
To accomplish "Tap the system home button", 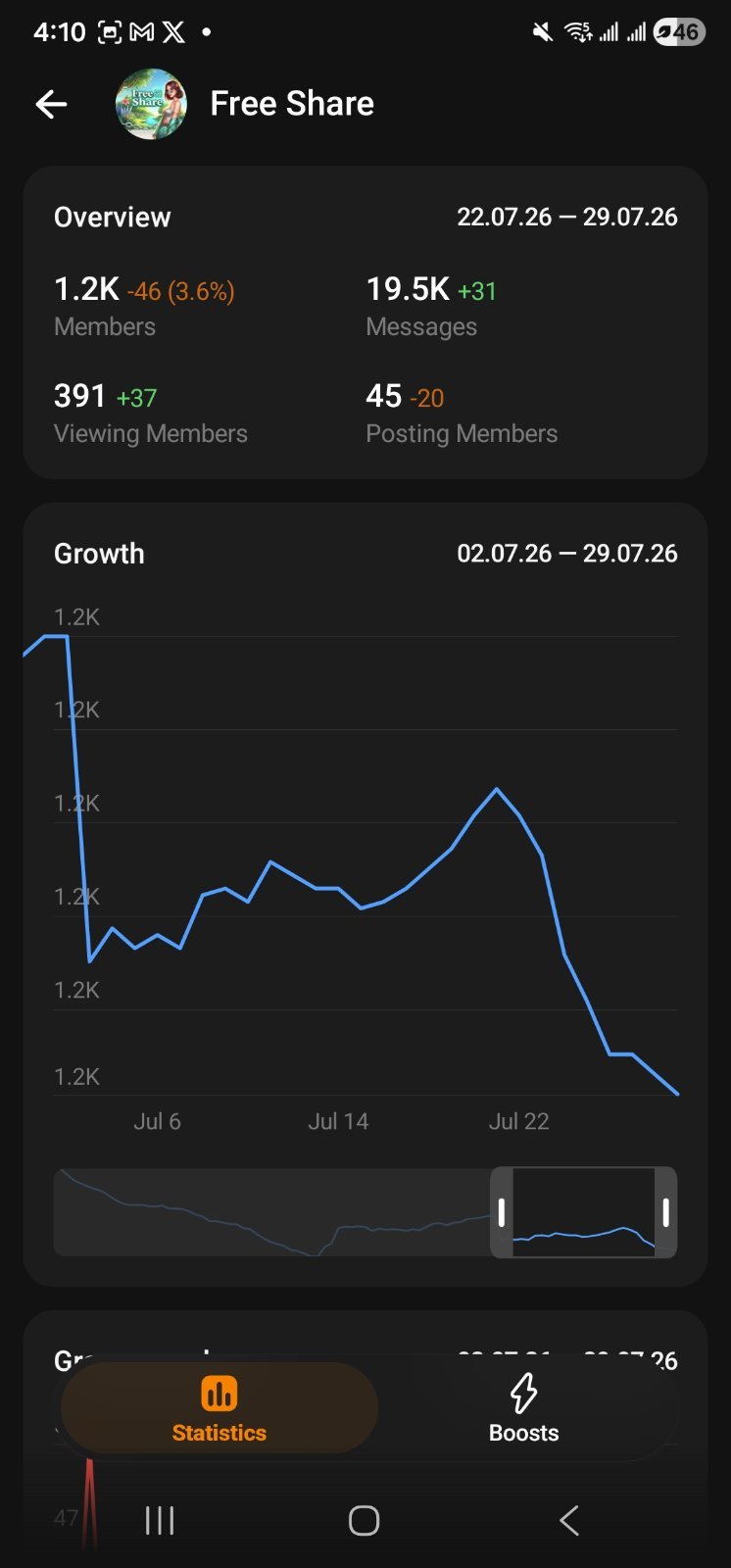I will click(364, 1520).
